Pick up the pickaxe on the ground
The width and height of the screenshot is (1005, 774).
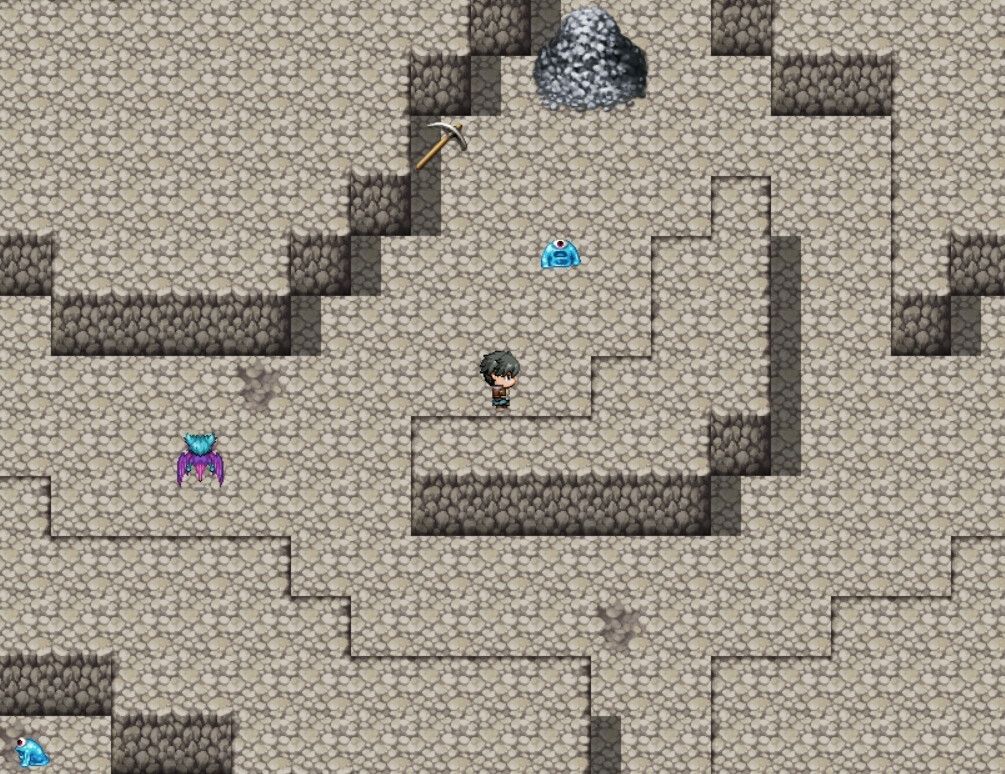pos(441,144)
